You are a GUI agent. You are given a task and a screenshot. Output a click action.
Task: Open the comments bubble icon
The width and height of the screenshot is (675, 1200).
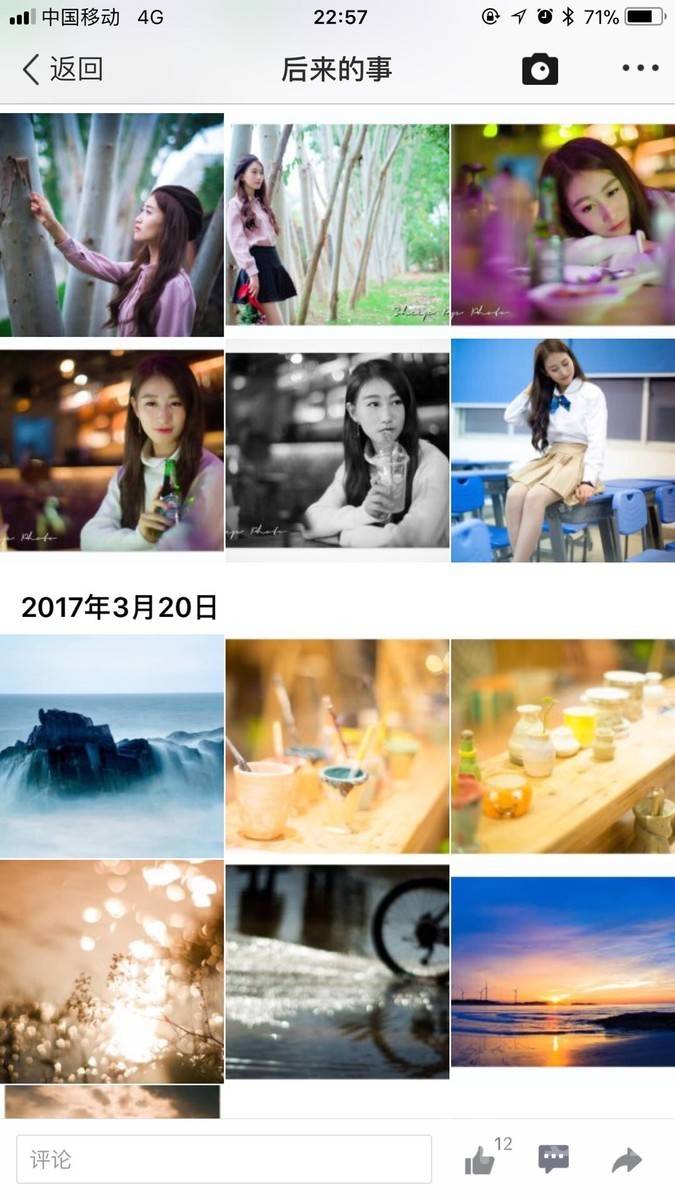pyautogui.click(x=553, y=1160)
